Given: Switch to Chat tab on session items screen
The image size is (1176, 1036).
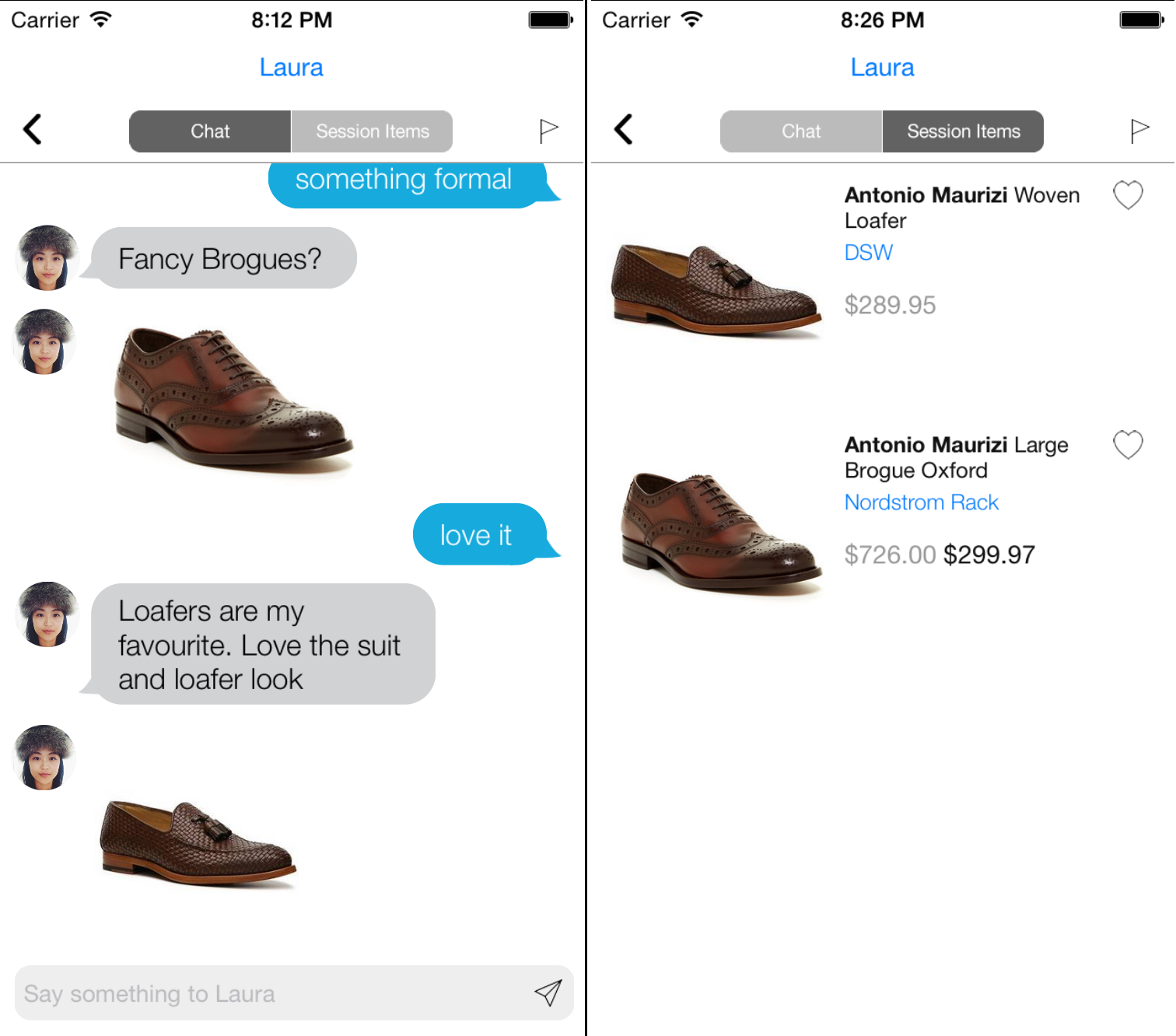Looking at the screenshot, I should (801, 131).
